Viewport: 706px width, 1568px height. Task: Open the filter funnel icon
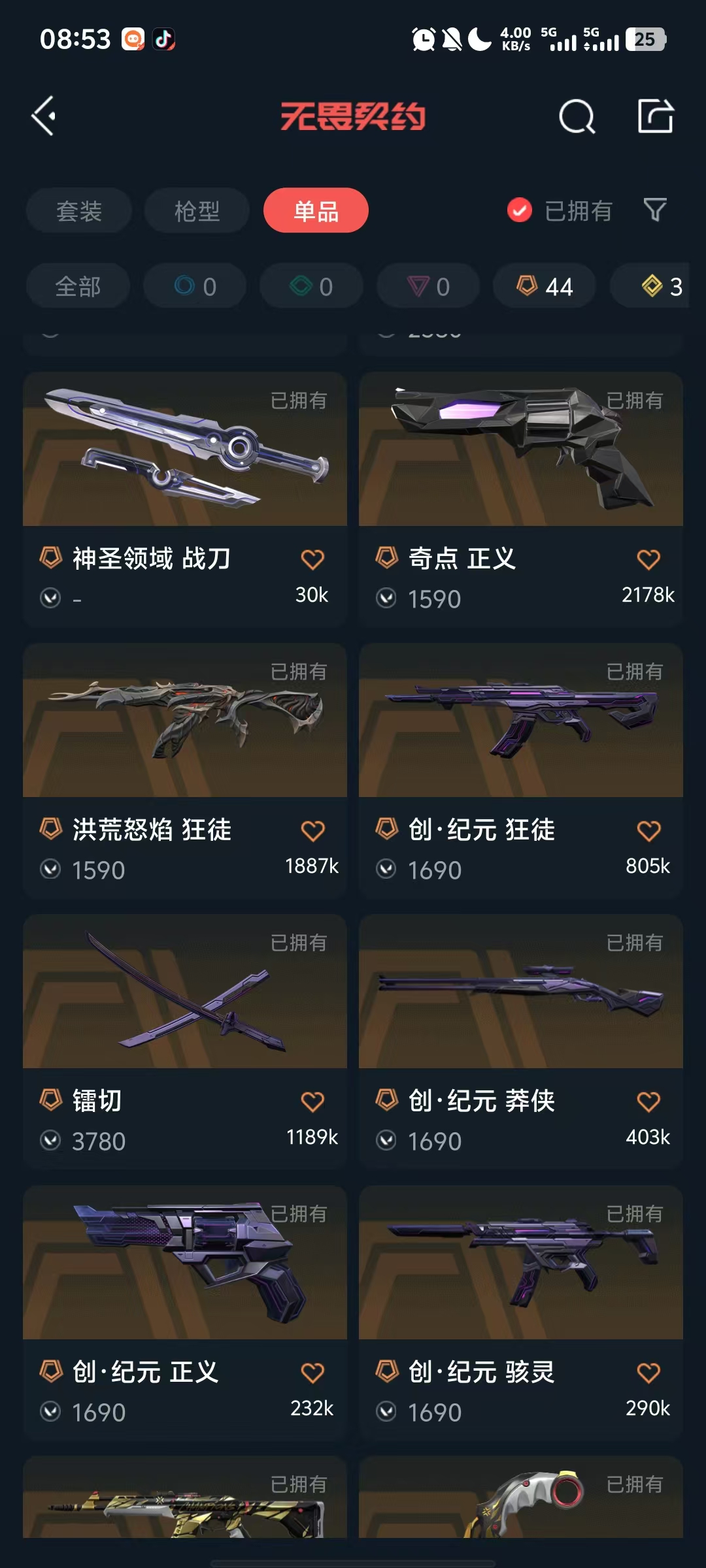click(655, 210)
